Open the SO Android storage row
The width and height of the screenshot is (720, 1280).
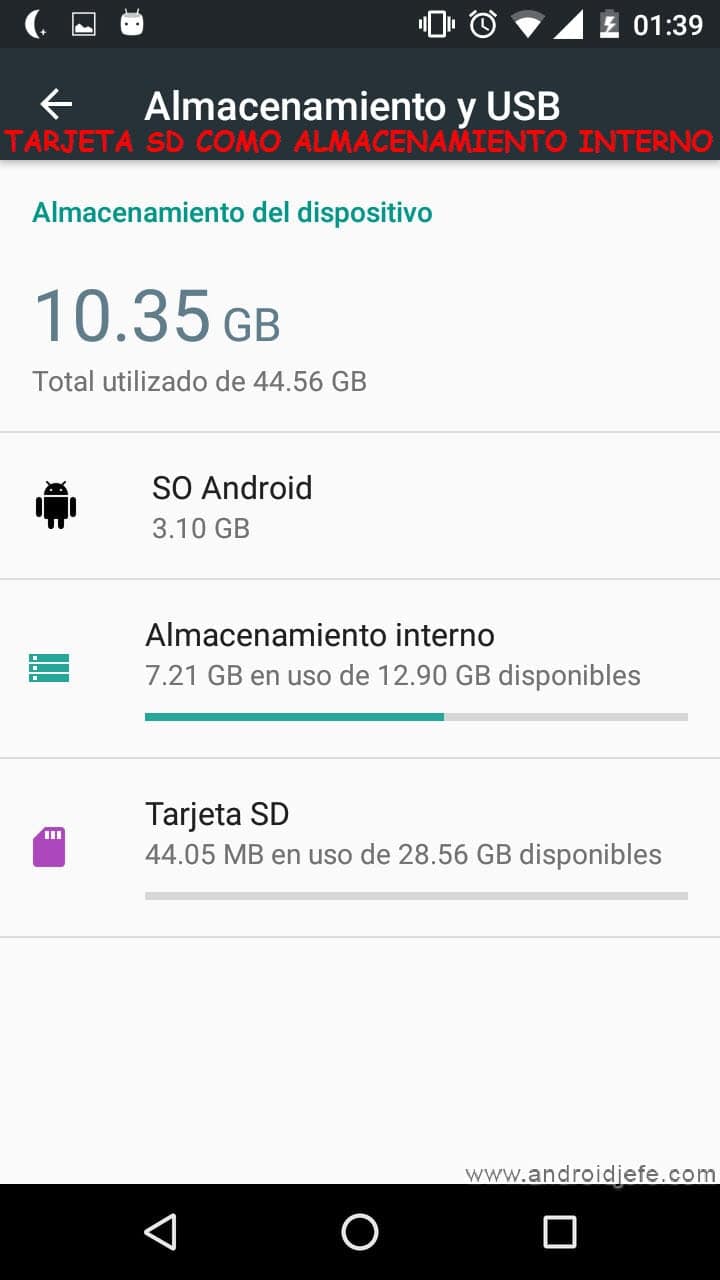(x=360, y=506)
